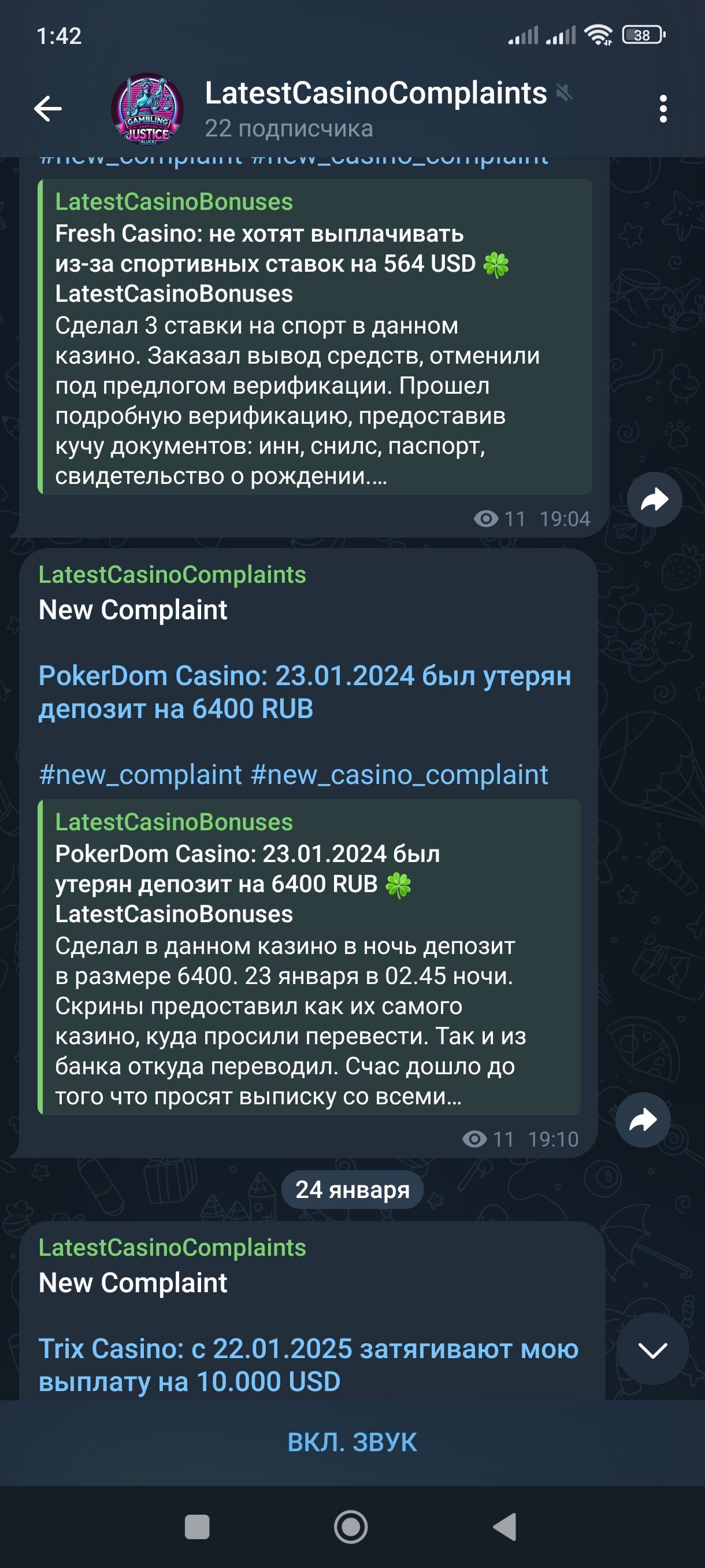Go back from the channel
The width and height of the screenshot is (705, 1568).
tap(47, 110)
